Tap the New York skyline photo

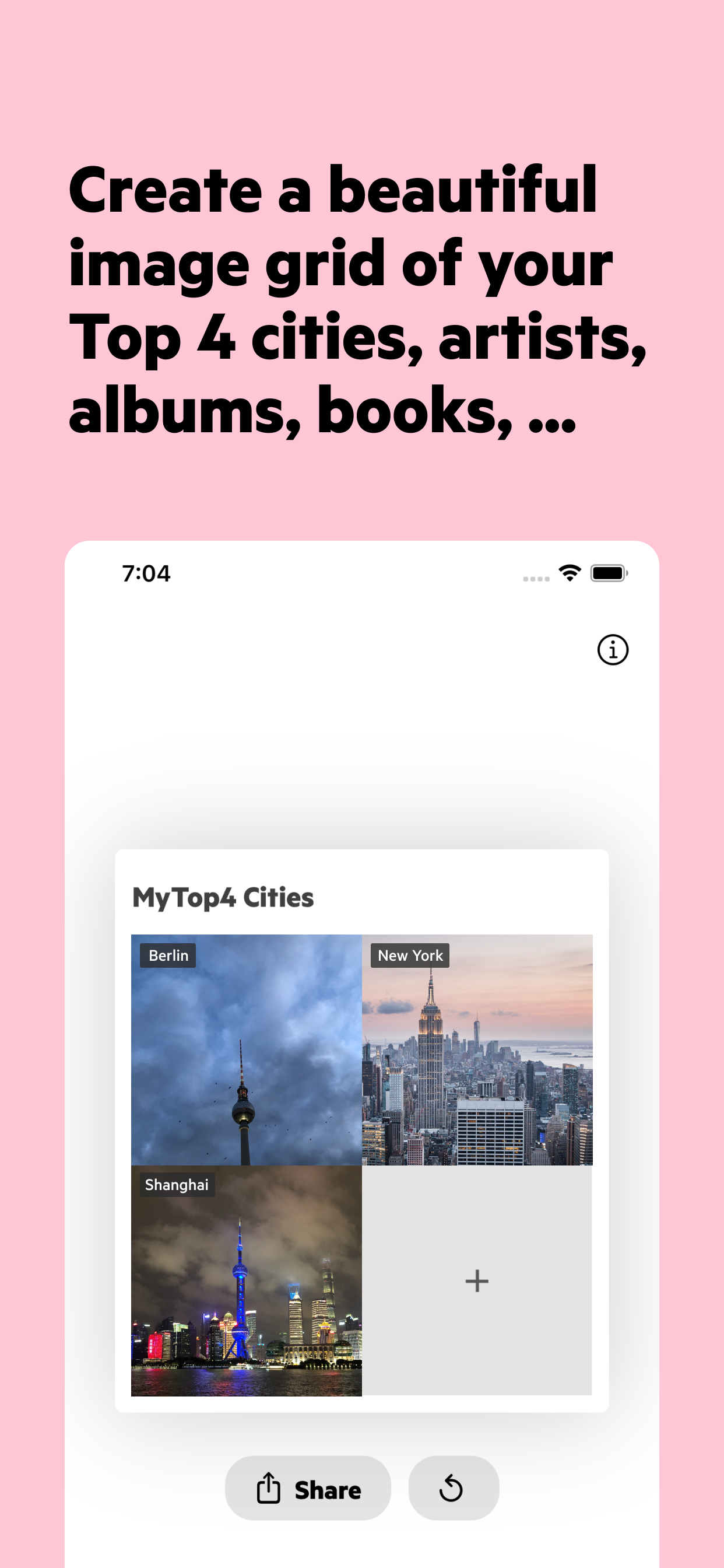click(477, 1053)
